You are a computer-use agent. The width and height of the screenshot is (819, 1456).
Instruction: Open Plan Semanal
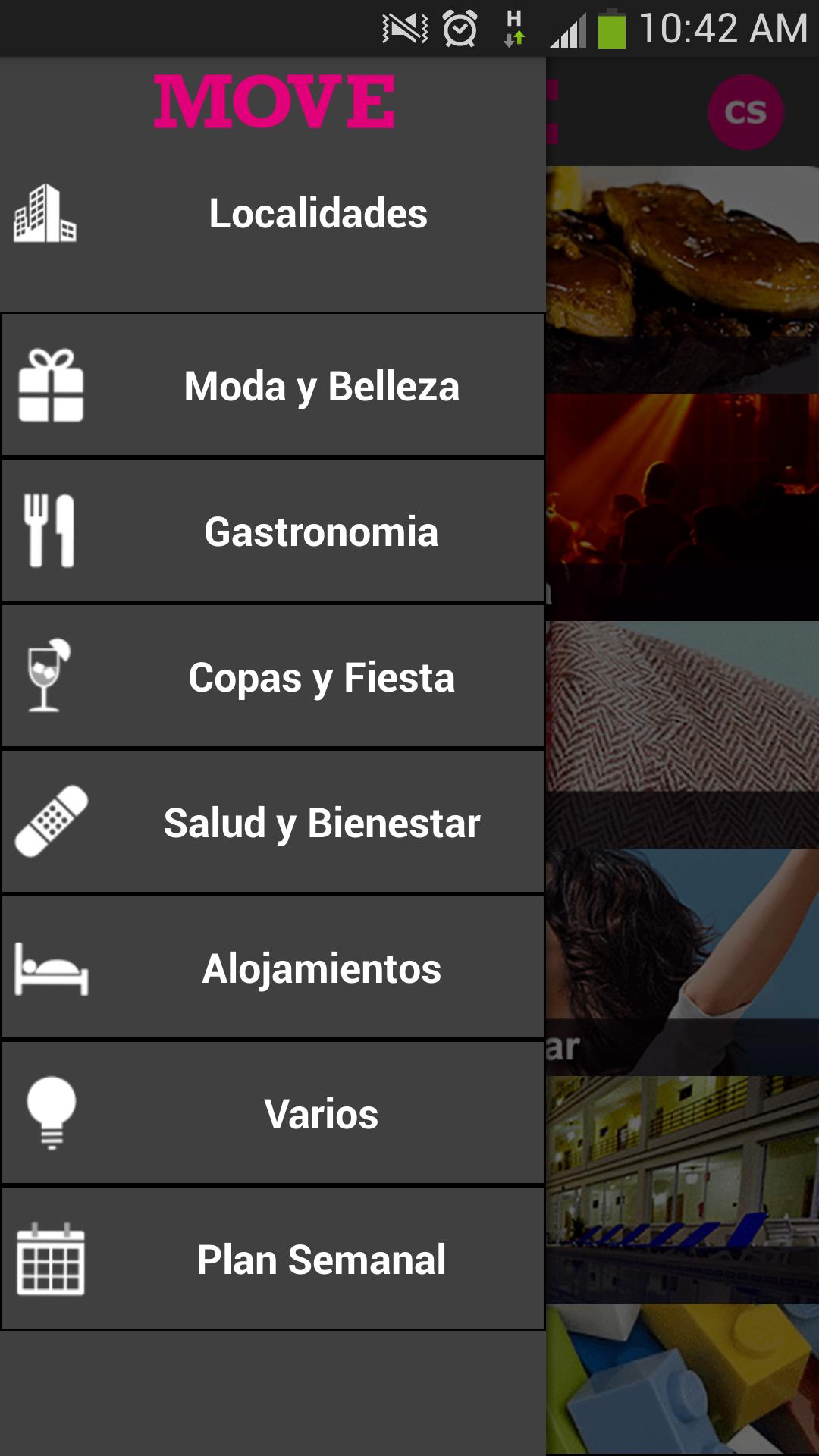click(273, 1259)
